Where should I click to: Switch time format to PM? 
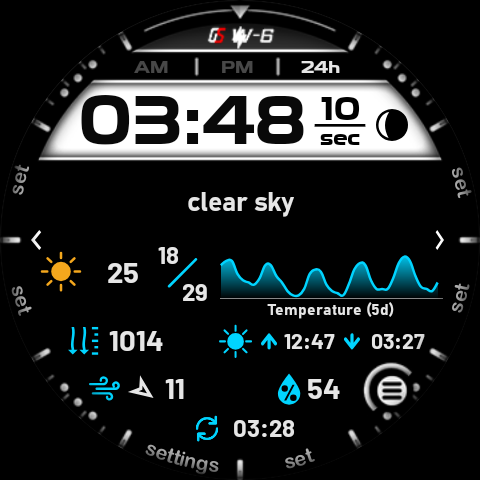[x=237, y=67]
